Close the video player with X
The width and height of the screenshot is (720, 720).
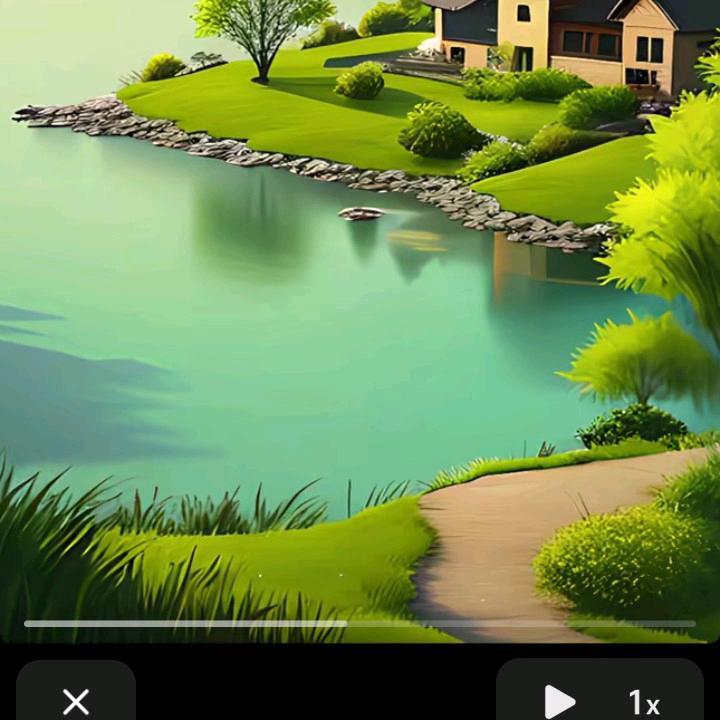(76, 700)
